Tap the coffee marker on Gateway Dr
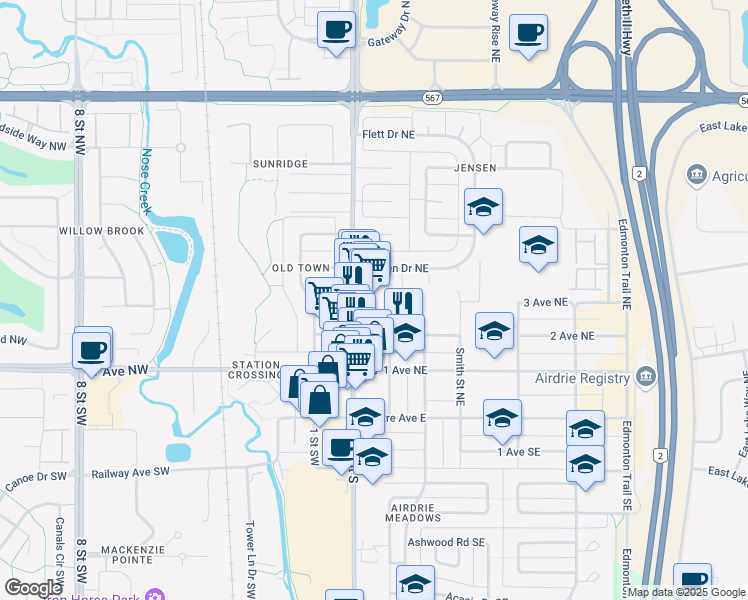Image resolution: width=748 pixels, height=600 pixels. (x=337, y=29)
